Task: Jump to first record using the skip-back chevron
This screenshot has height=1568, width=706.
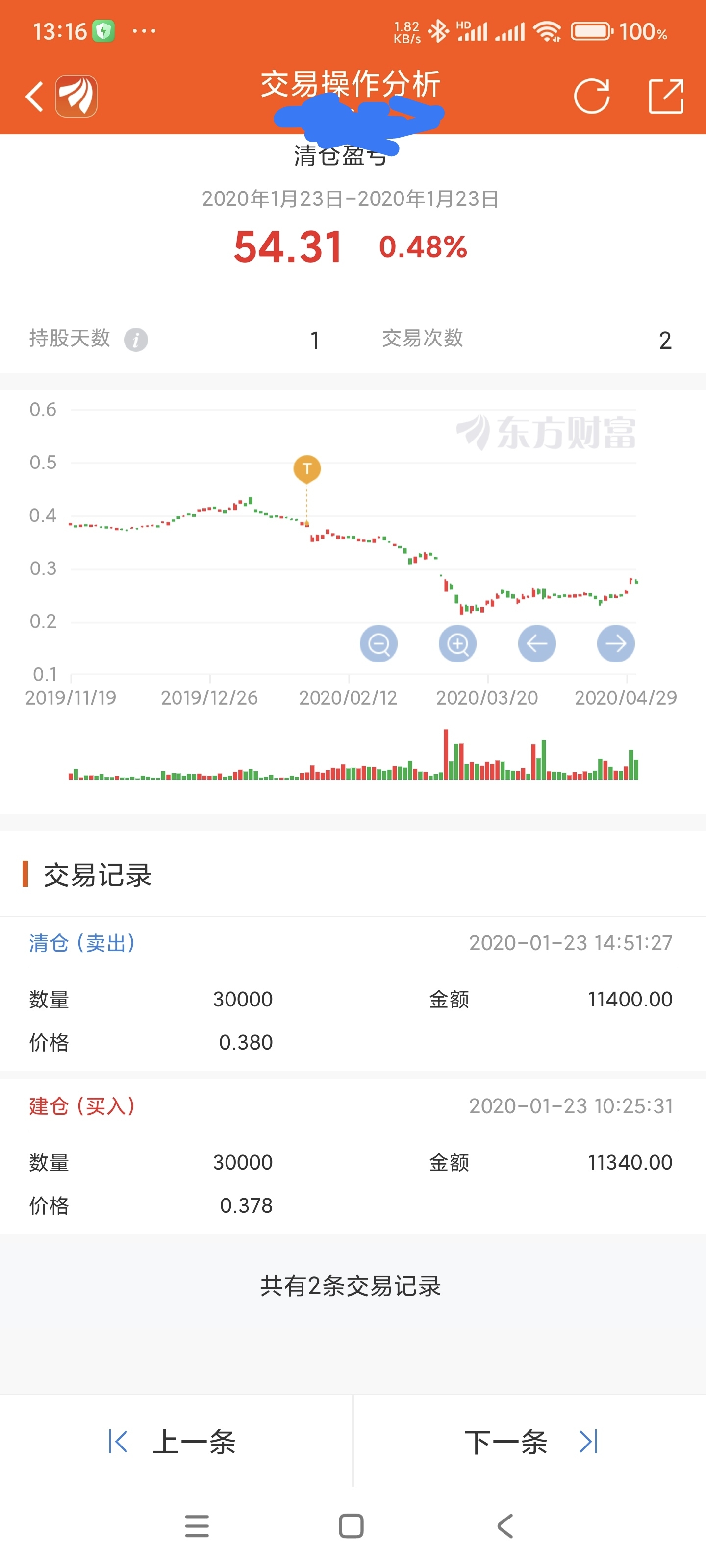Action: point(118,1443)
